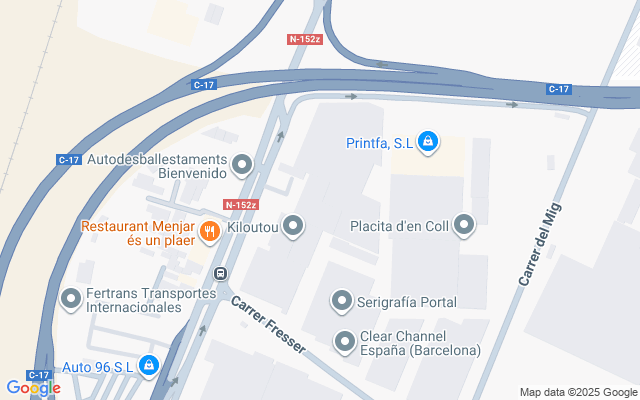This screenshot has height=400, width=640.
Task: Select the Auto 96 S.L shop pin
Action: click(149, 367)
